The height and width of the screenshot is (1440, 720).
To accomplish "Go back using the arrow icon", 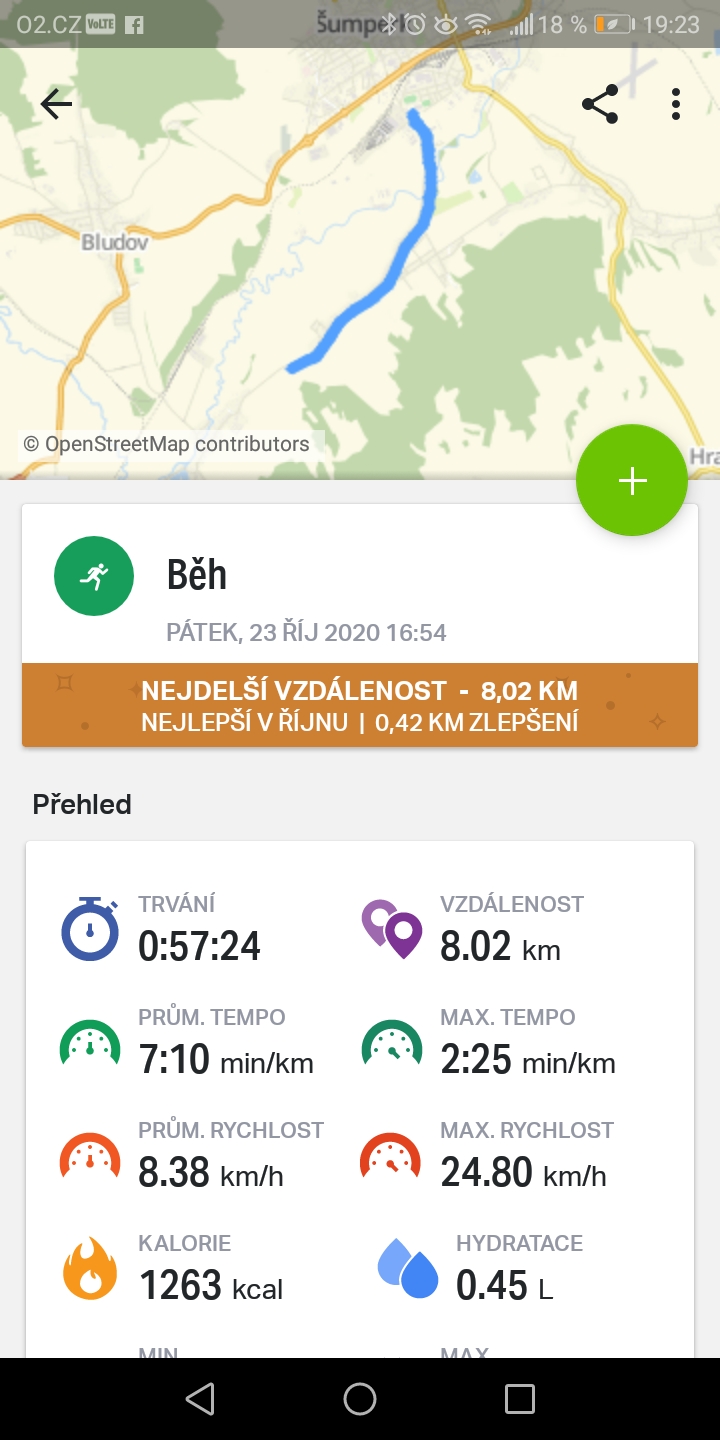I will (x=56, y=104).
